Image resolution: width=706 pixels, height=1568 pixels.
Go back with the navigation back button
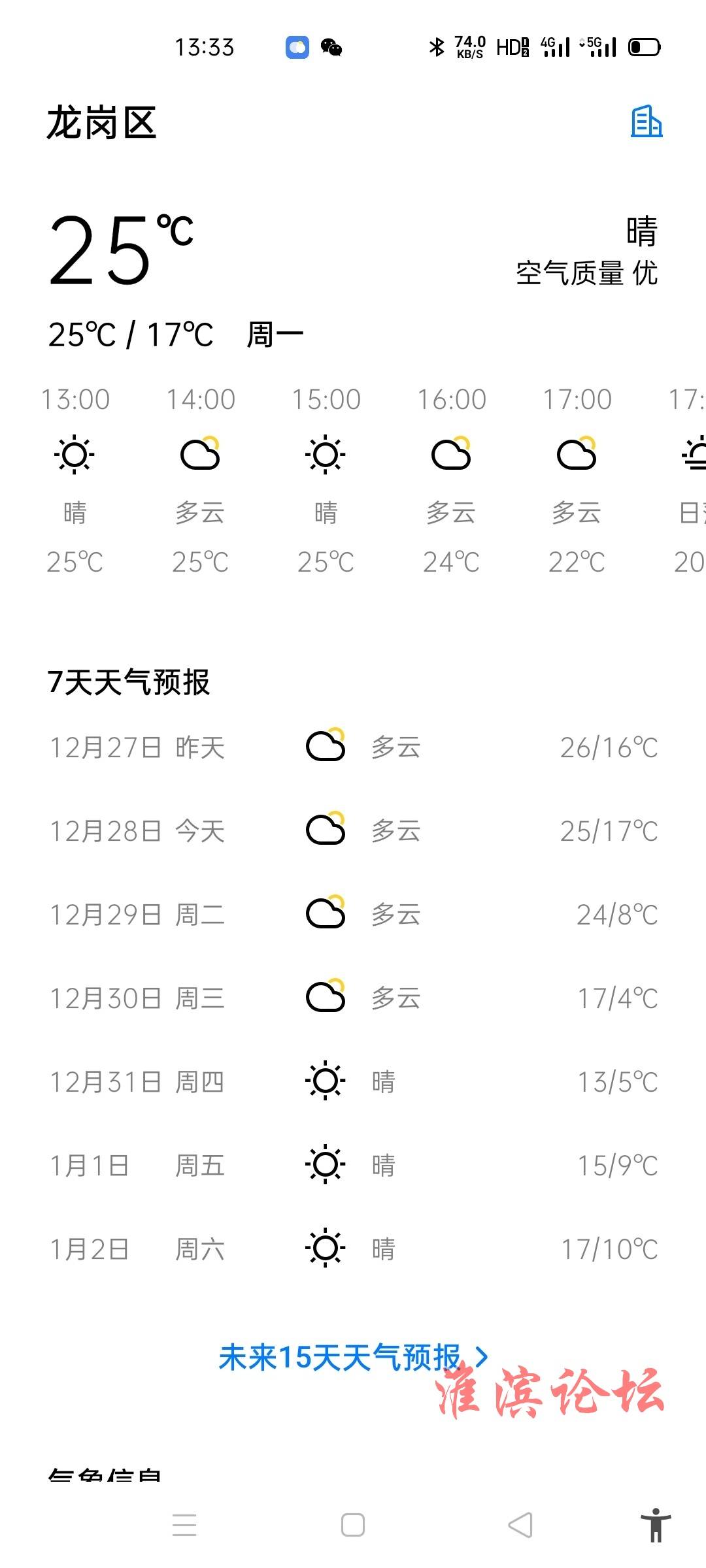click(521, 1526)
